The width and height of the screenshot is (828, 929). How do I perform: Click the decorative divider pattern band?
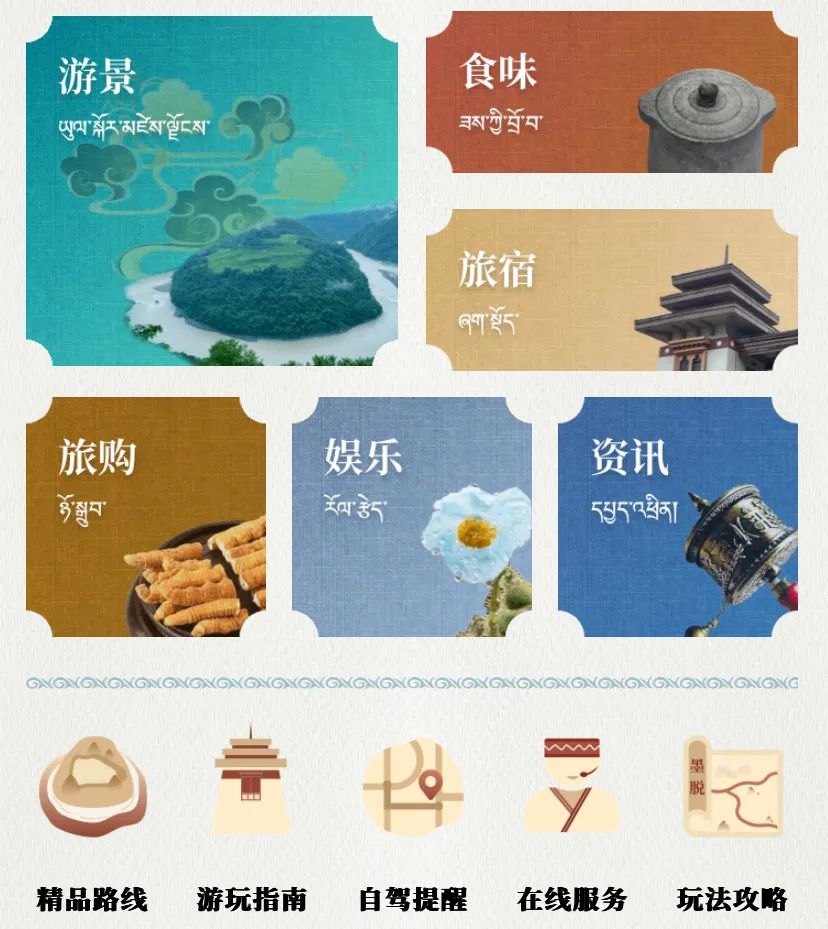click(414, 683)
